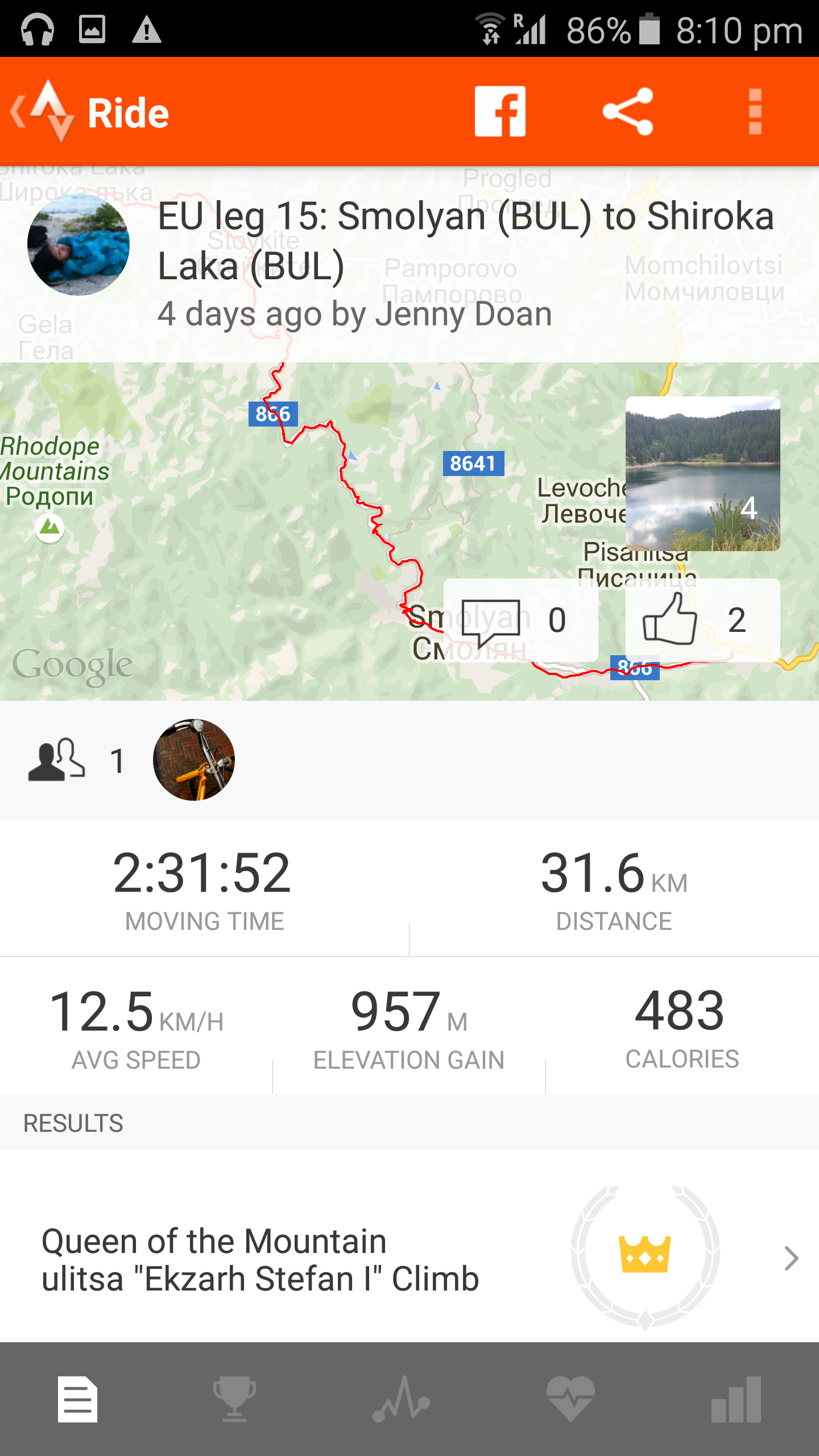Open comments on this ride
819x1456 pixels.
(520, 620)
